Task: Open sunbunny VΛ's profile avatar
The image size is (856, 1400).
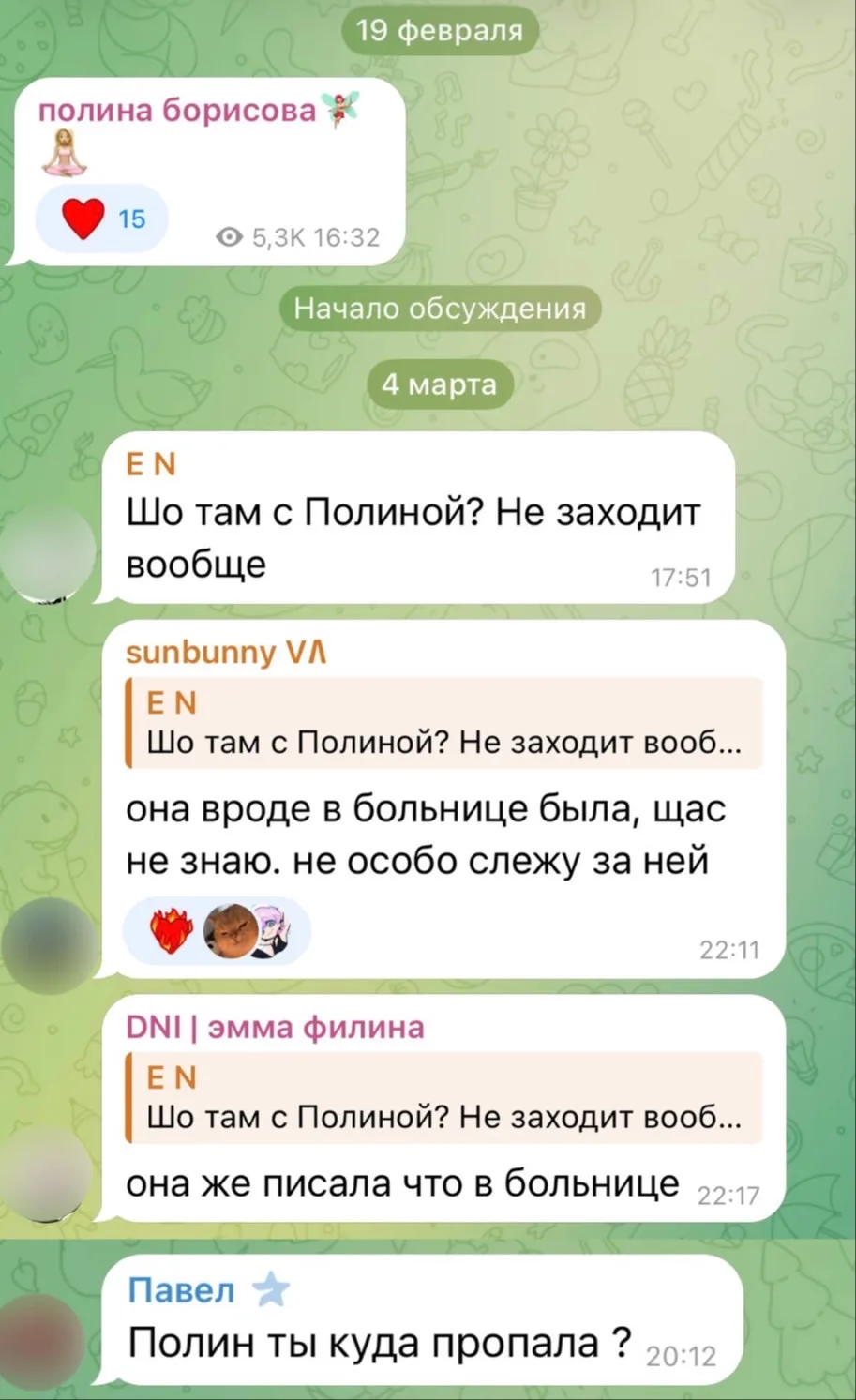Action: [x=49, y=944]
